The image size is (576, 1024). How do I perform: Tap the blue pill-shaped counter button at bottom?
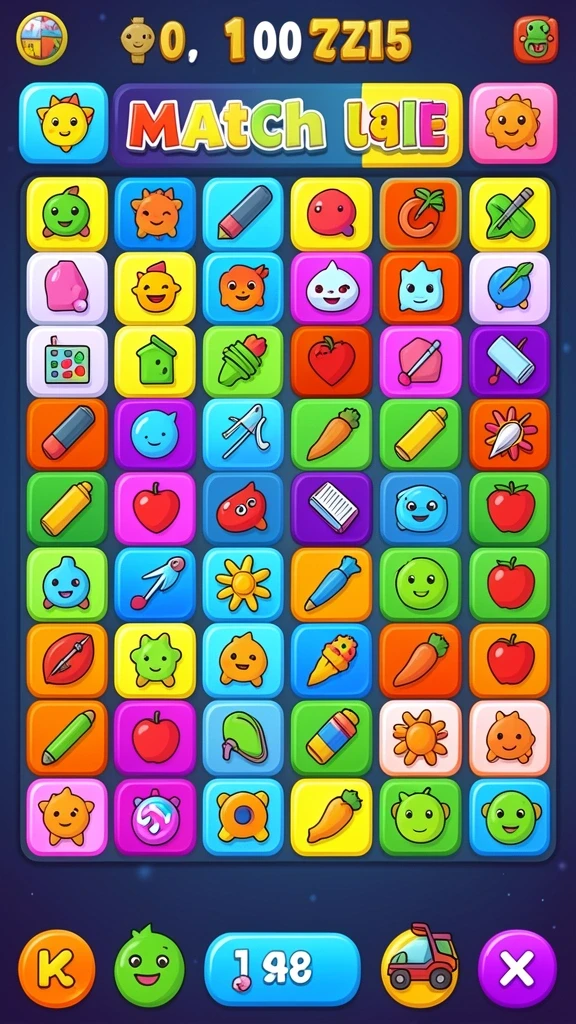coord(283,969)
